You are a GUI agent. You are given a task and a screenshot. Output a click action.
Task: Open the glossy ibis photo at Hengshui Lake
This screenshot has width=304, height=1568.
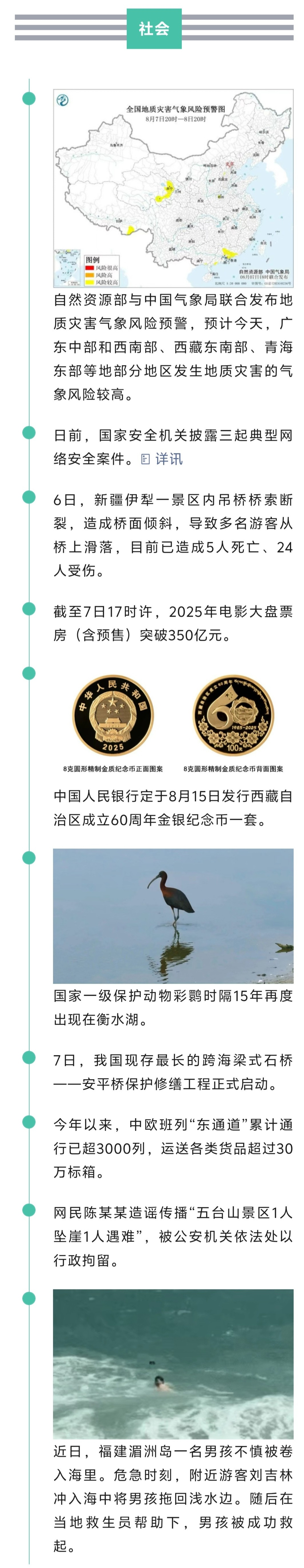(x=173, y=915)
